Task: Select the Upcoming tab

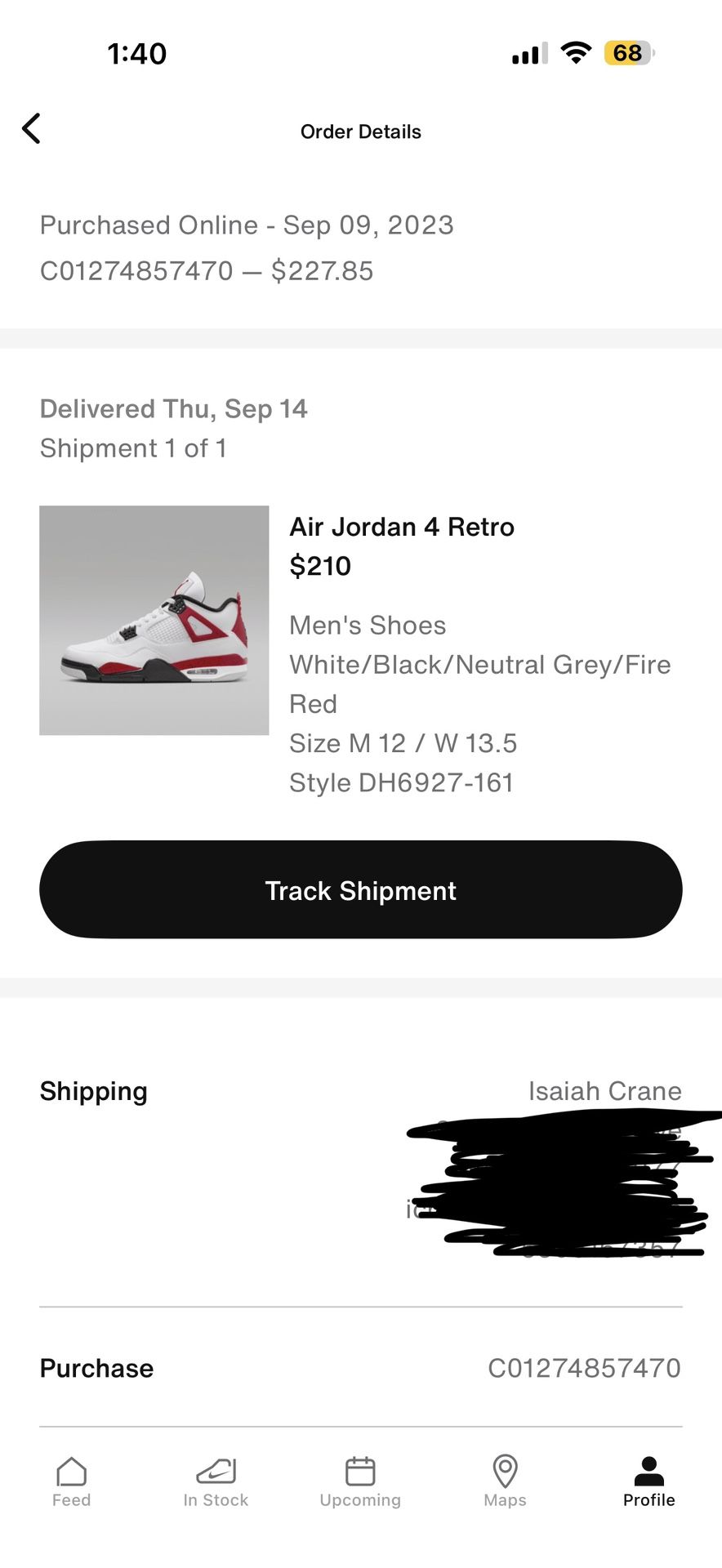Action: [x=360, y=1481]
